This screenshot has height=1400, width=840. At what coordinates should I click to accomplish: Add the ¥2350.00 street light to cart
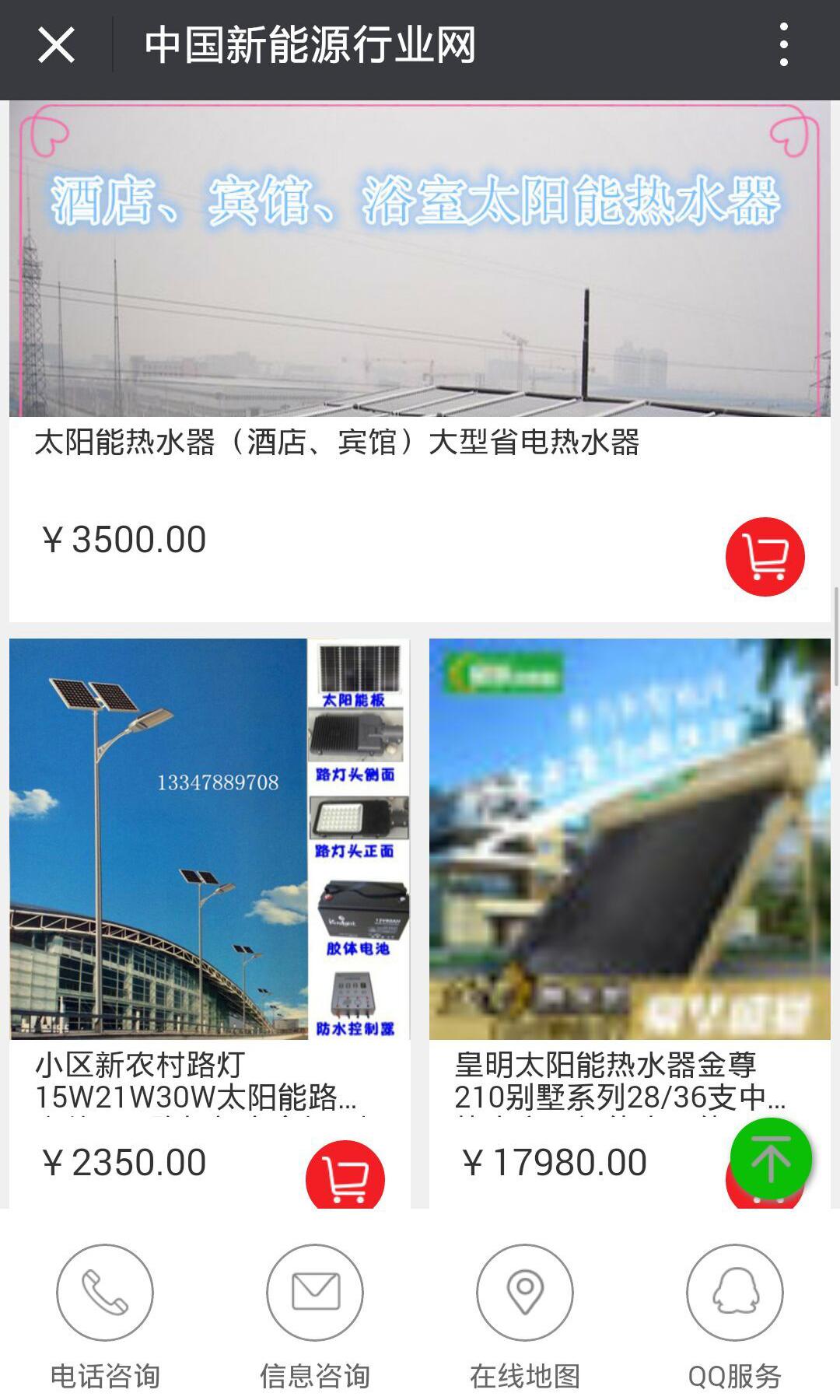[345, 1178]
